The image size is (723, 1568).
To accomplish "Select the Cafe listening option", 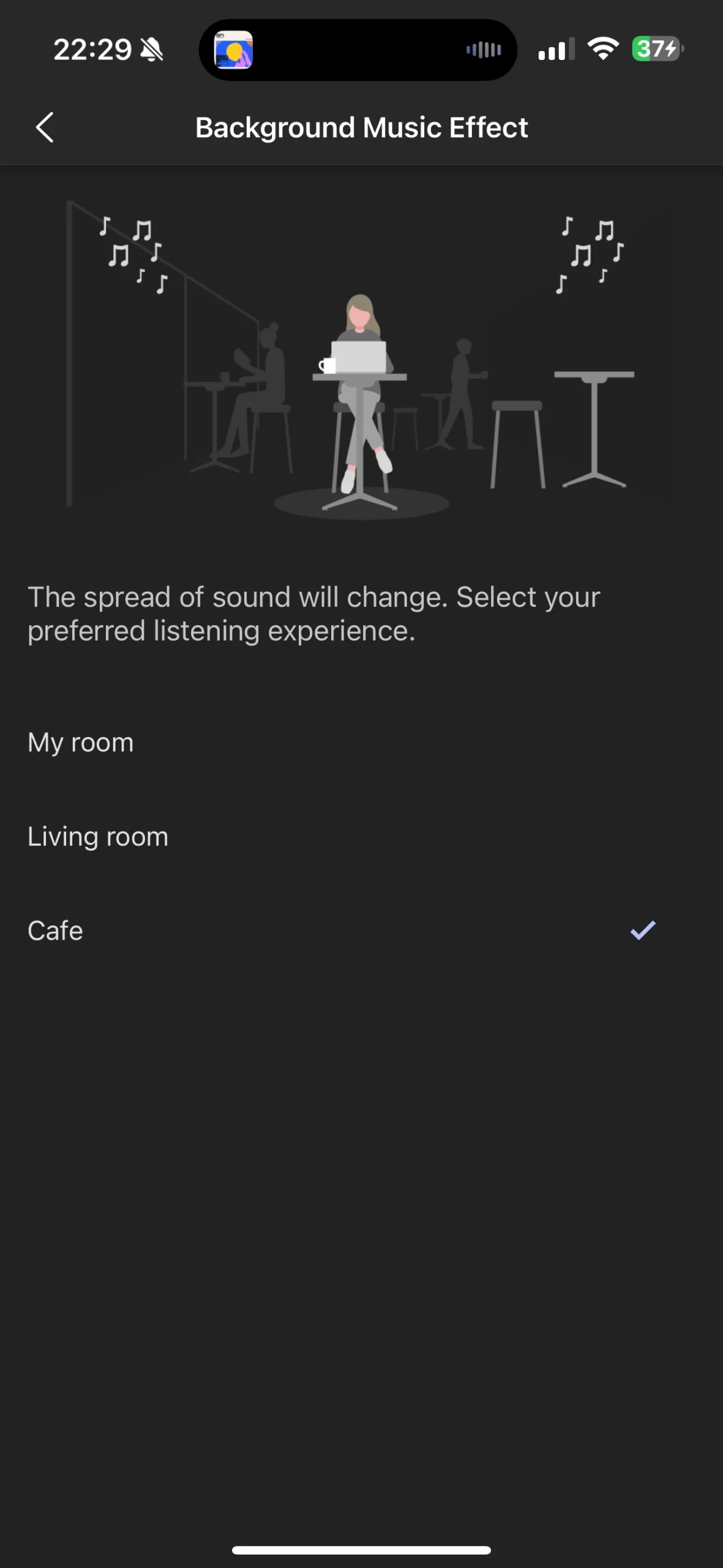I will [x=361, y=930].
